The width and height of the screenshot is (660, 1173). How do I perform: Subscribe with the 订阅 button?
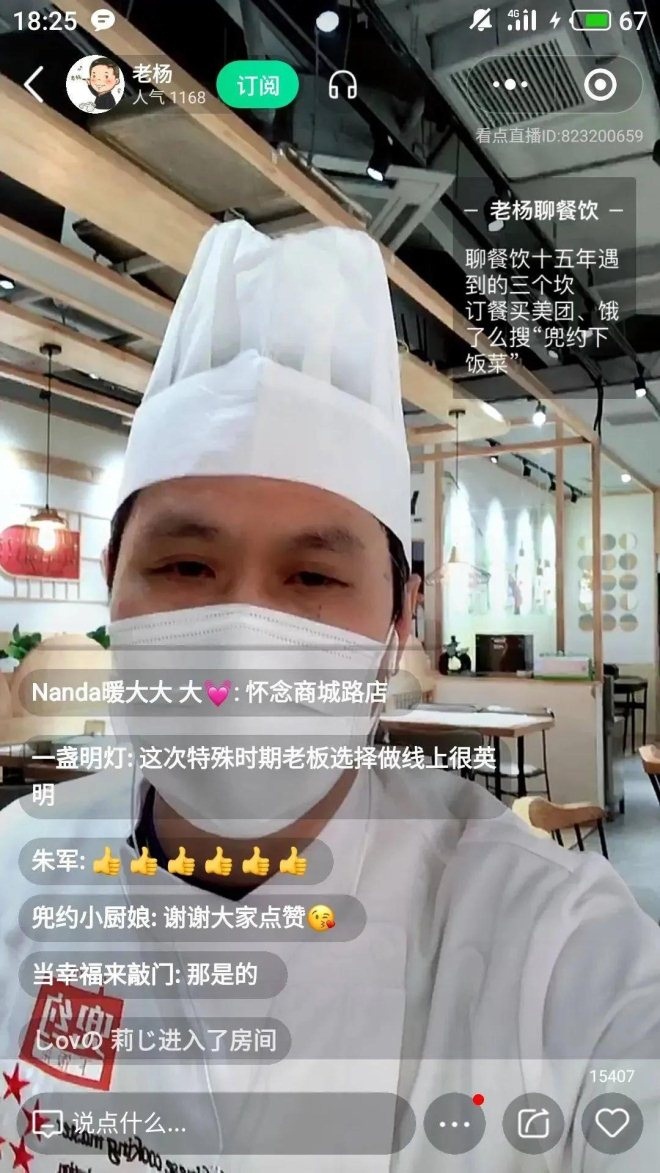[257, 85]
